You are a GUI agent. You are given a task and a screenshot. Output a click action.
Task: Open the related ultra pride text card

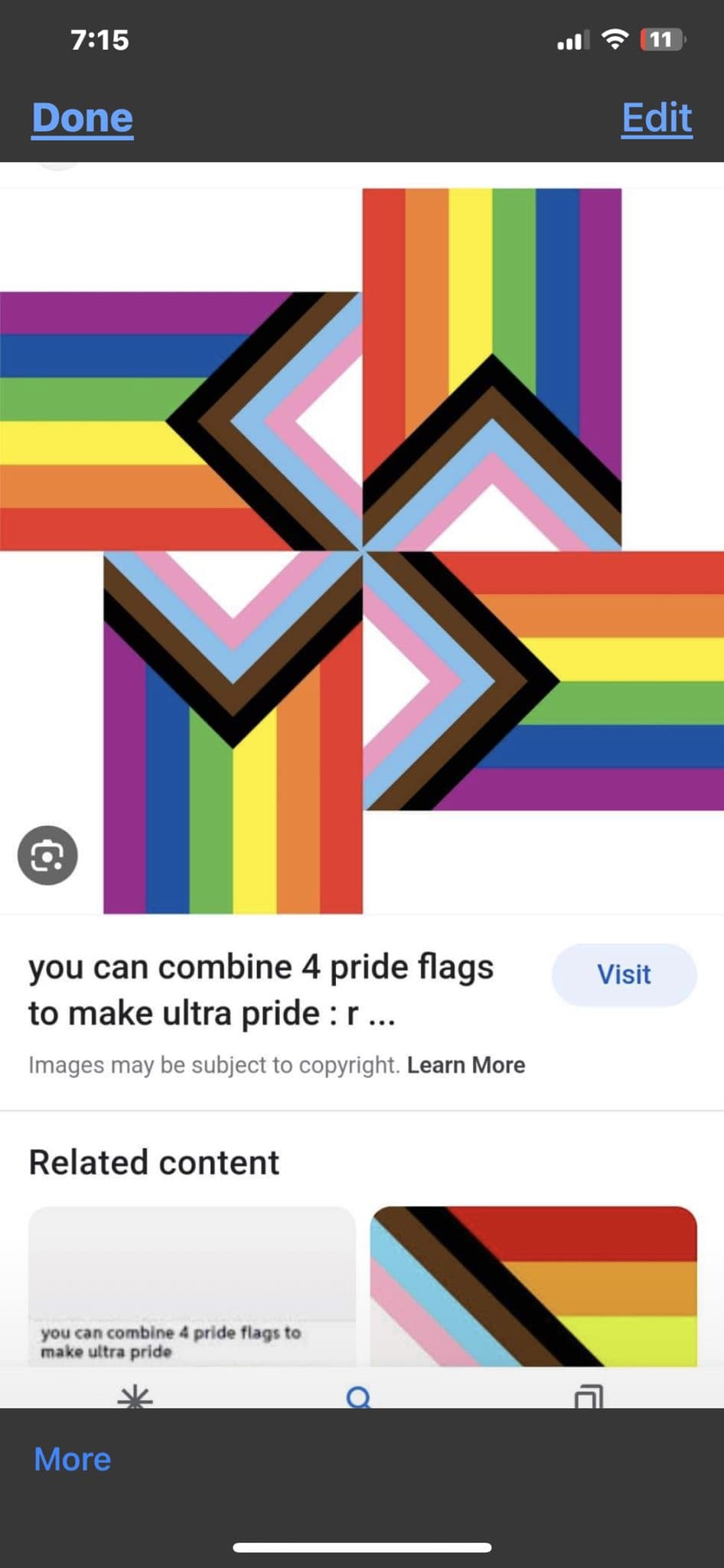tap(192, 1286)
